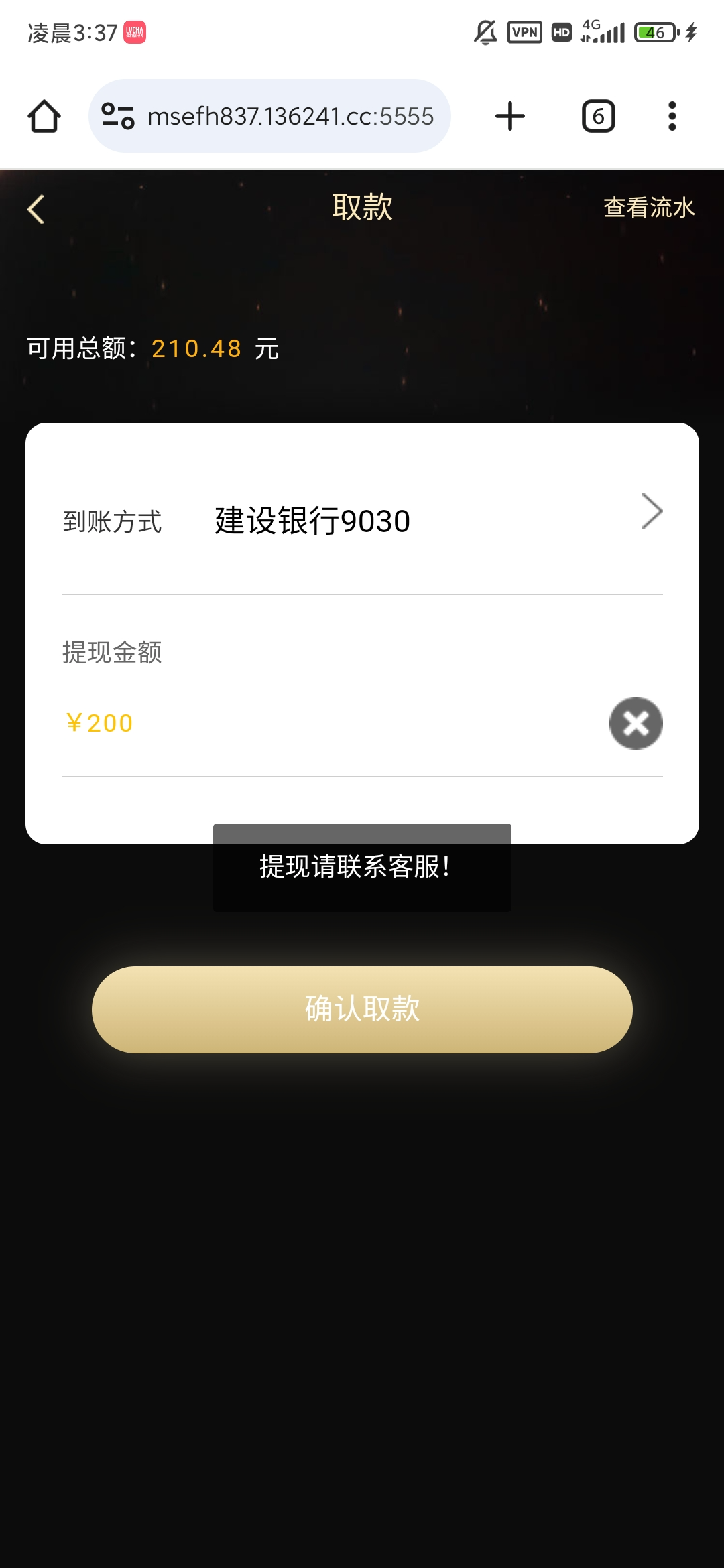The height and width of the screenshot is (1568, 724).
Task: Open 查看流水 transaction history link
Action: tap(648, 208)
